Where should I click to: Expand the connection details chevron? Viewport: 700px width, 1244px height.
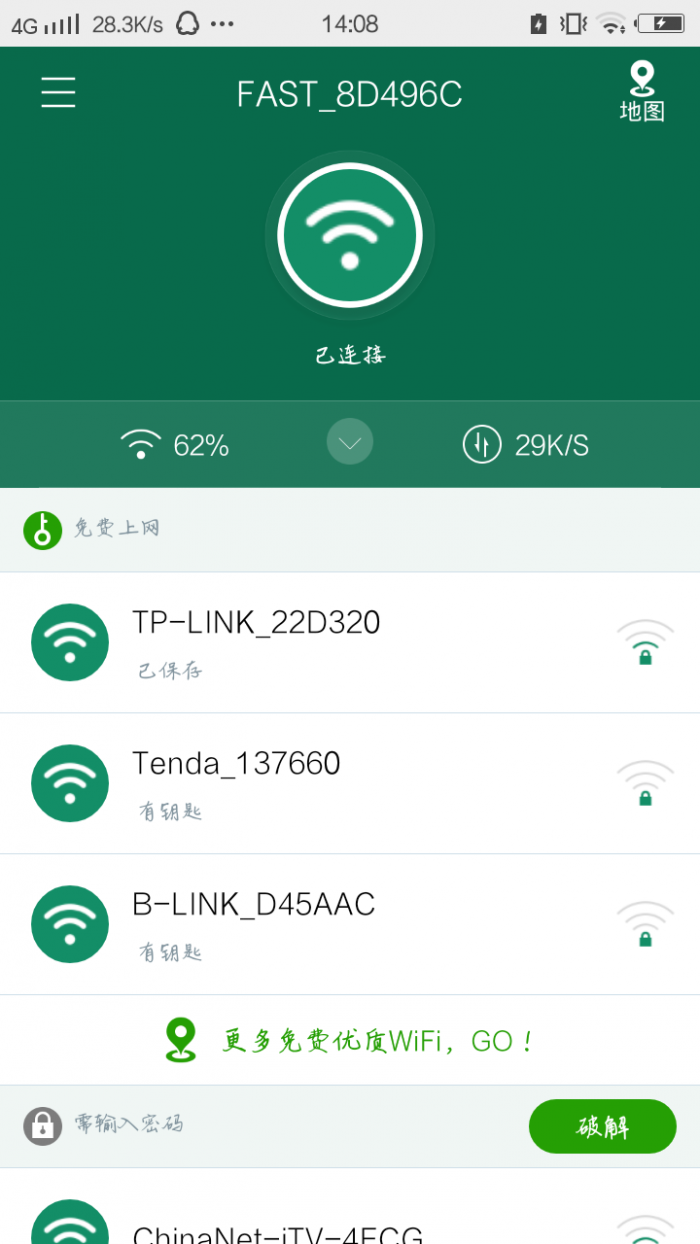pos(350,442)
